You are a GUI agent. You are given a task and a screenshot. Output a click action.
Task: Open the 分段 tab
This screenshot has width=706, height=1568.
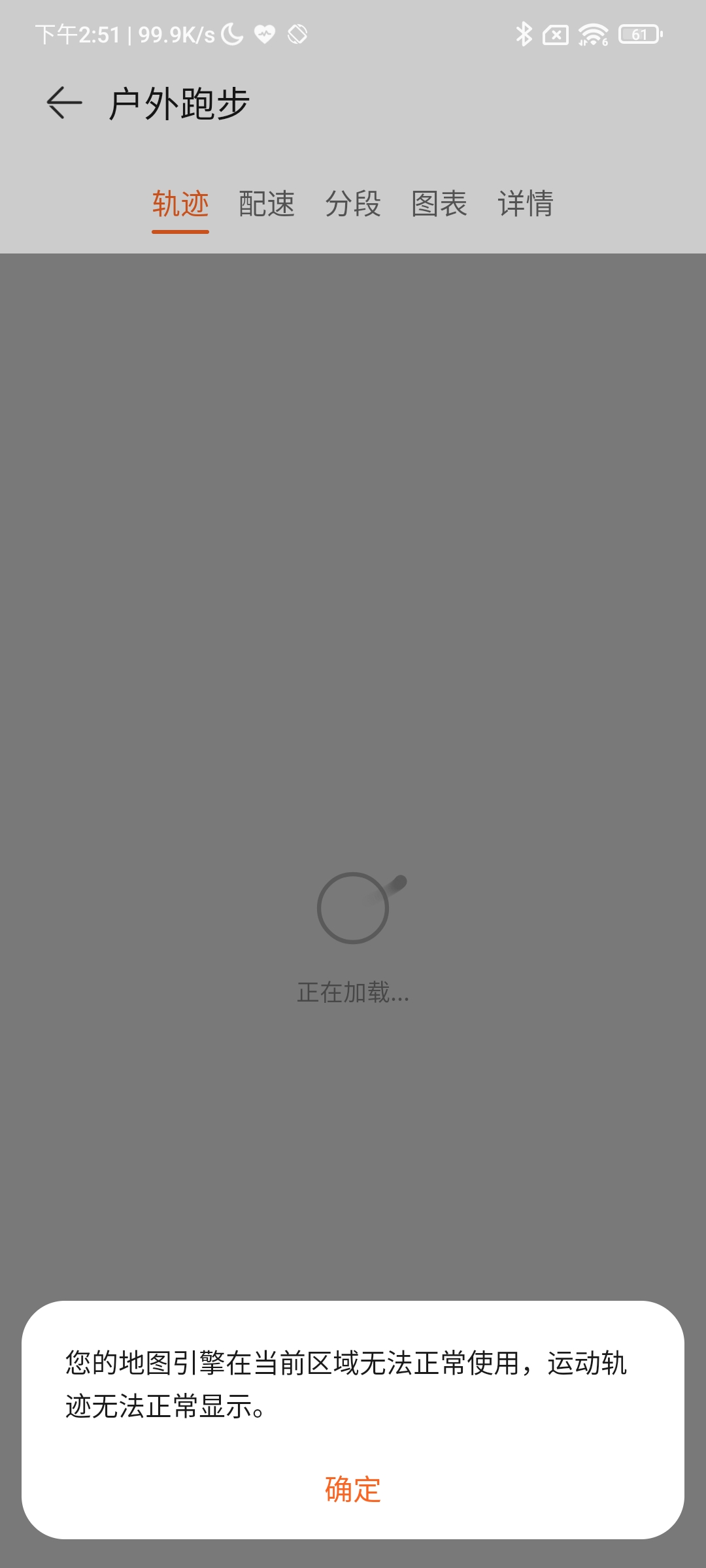coord(353,204)
